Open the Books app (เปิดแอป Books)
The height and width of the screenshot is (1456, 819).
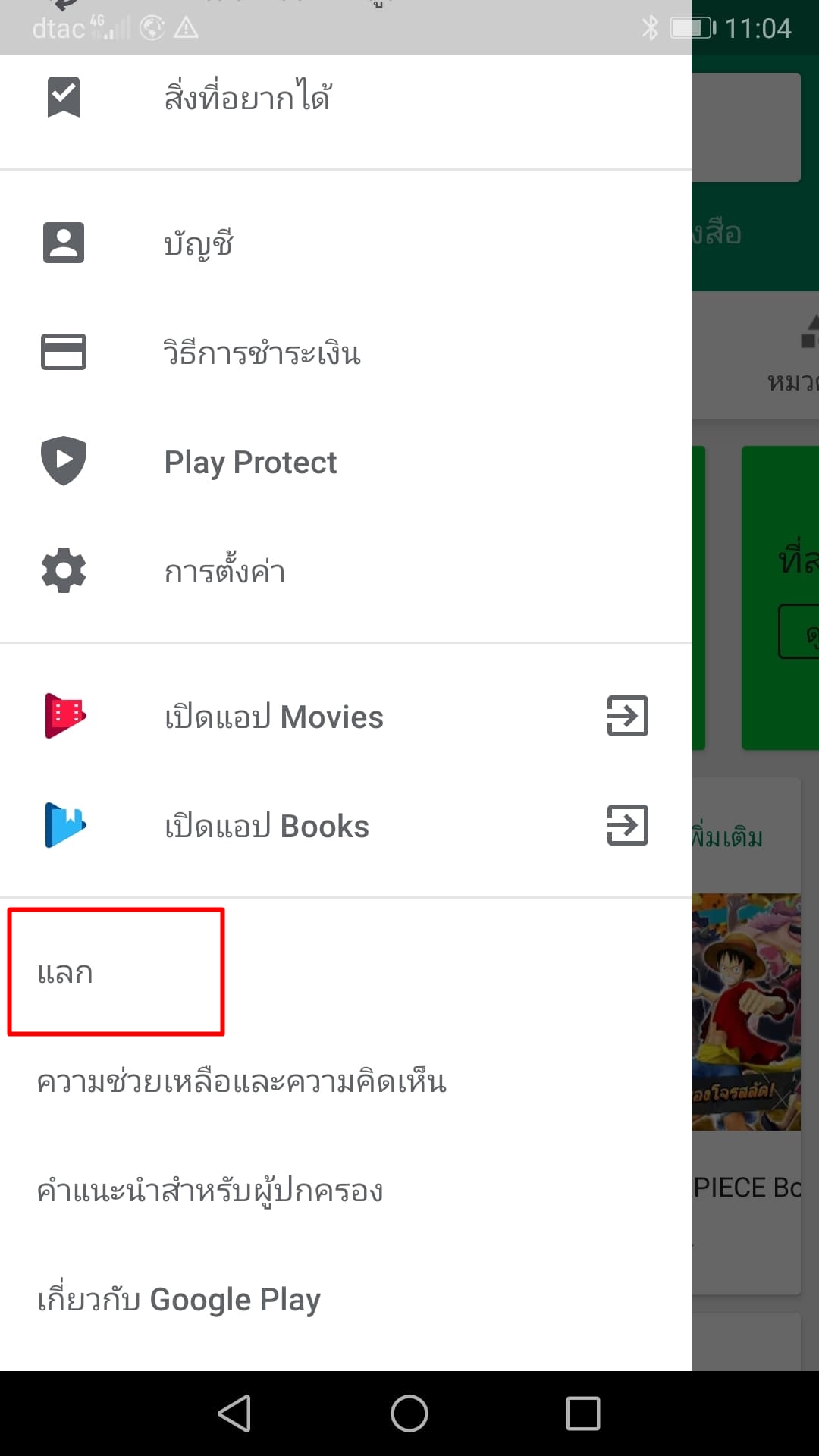267,826
